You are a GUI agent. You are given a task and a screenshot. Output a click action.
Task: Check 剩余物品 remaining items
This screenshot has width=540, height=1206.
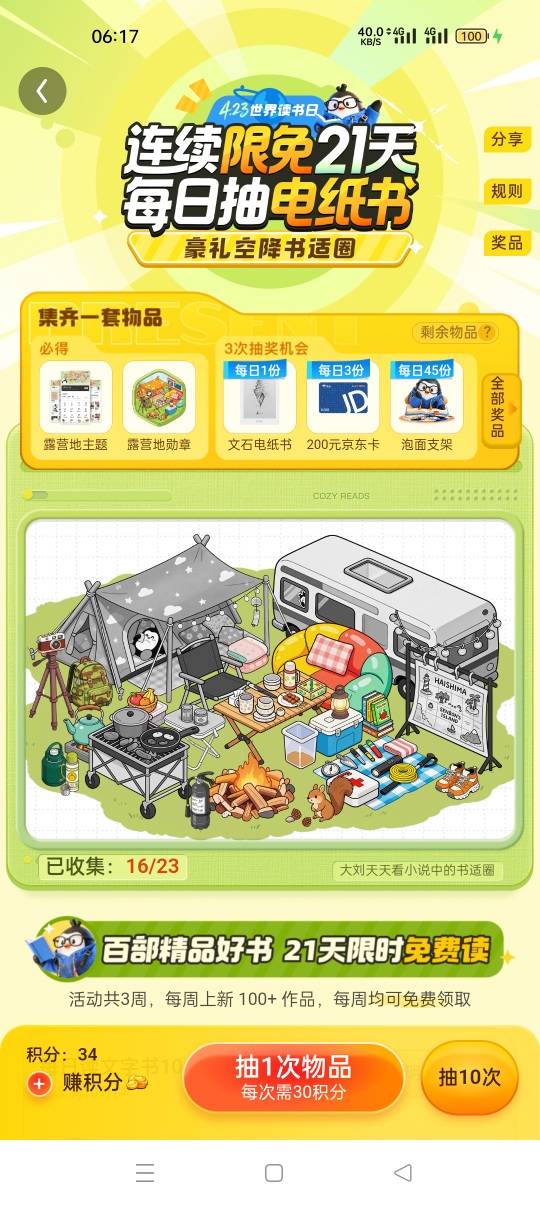(x=455, y=333)
